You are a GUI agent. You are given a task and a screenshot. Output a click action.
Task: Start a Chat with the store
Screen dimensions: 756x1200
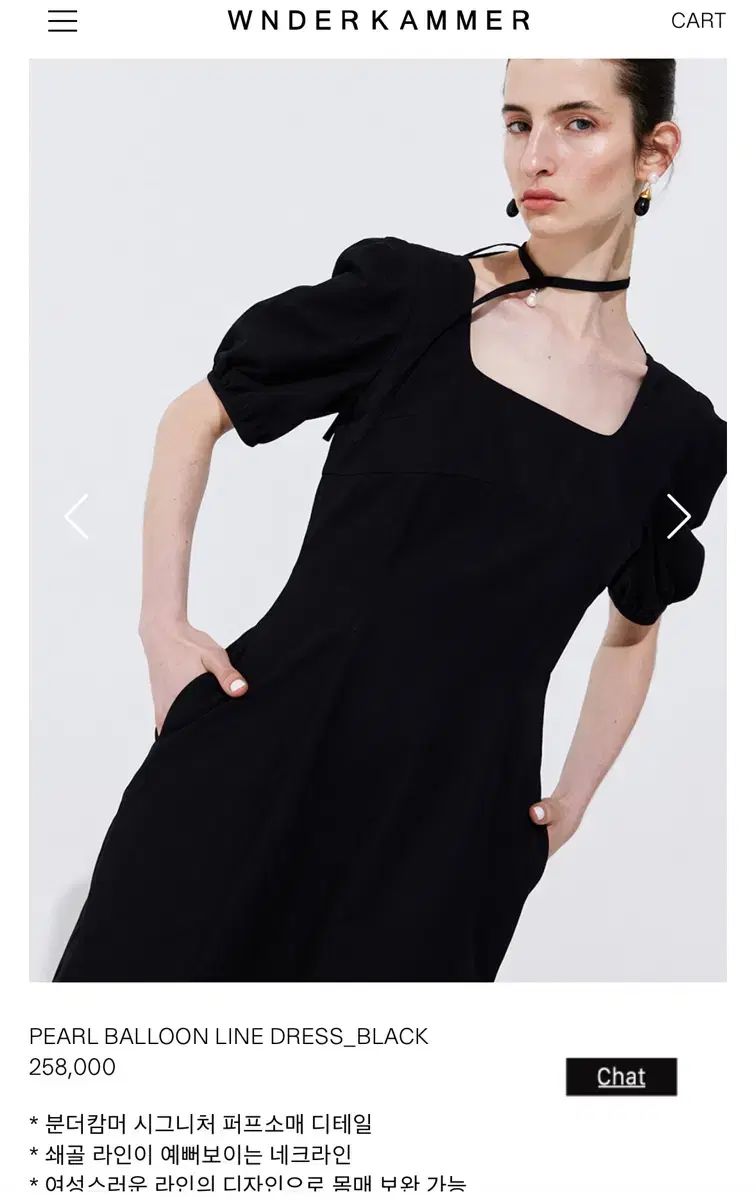tap(621, 1077)
